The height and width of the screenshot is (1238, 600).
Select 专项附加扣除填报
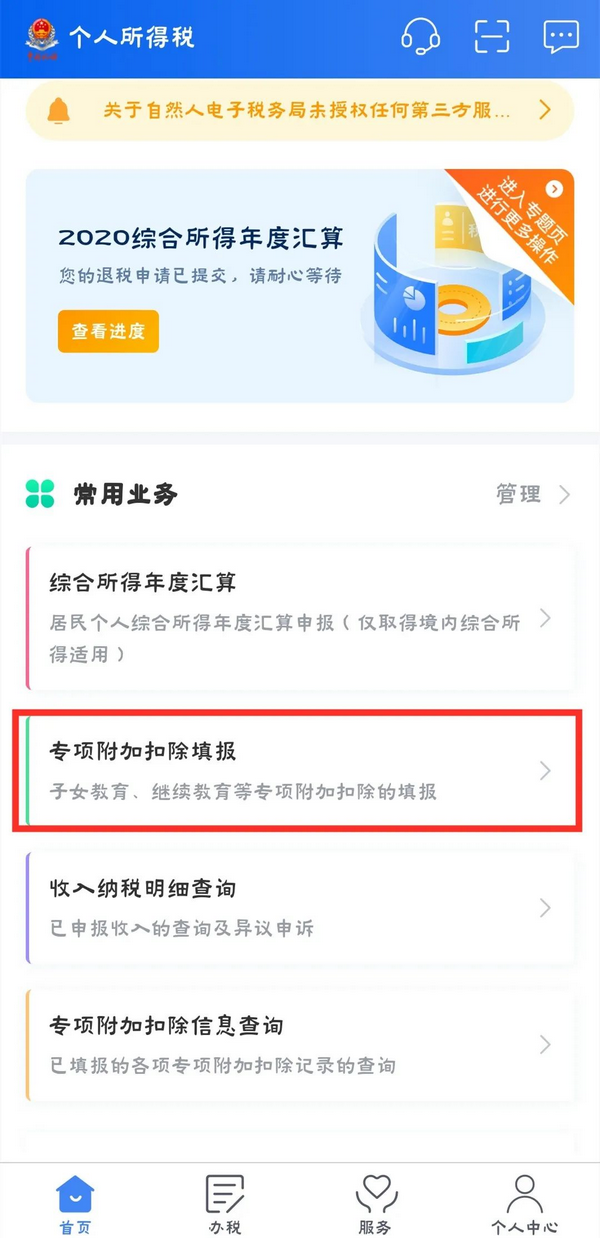[x=300, y=770]
